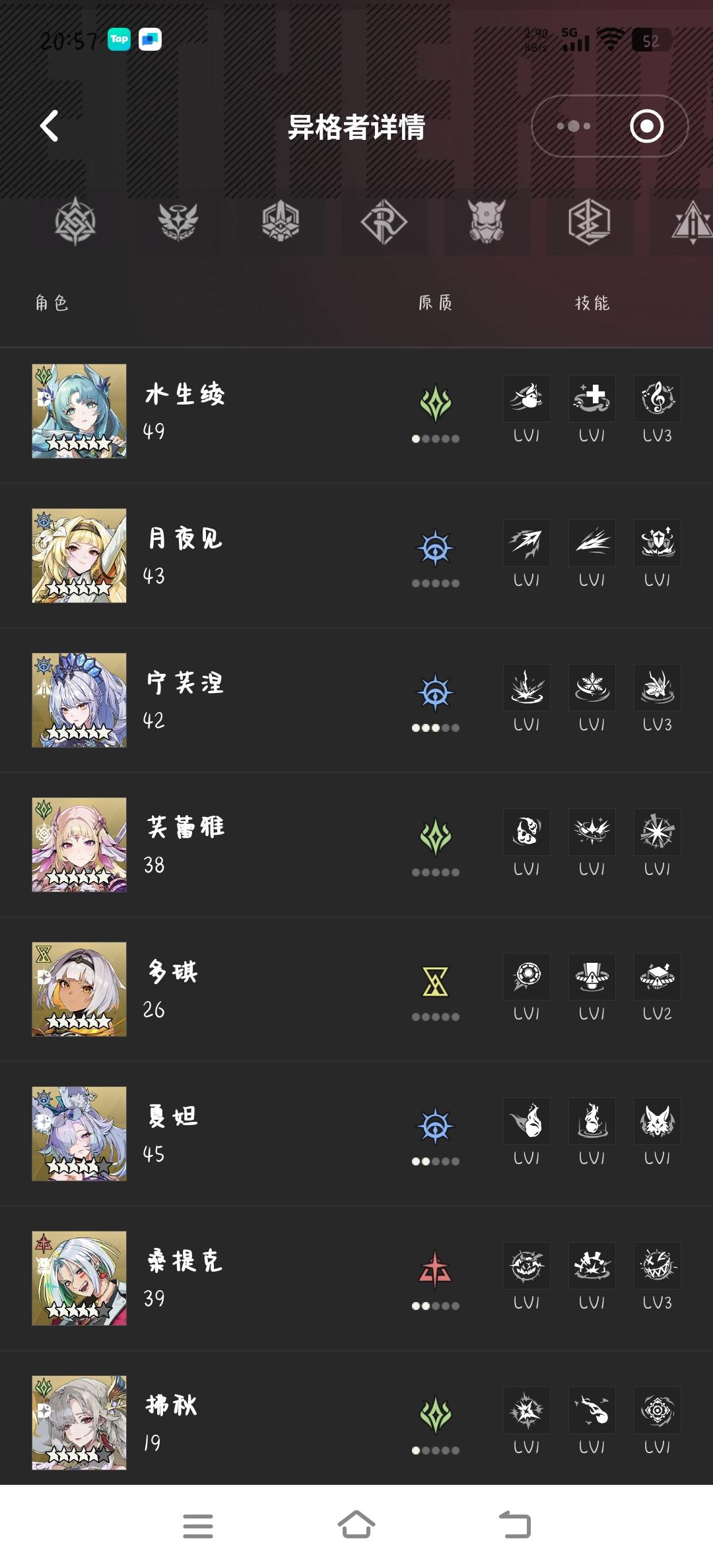Screen dimensions: 713x1568
Task: Open 宁芙涅's character portrait
Action: point(79,700)
